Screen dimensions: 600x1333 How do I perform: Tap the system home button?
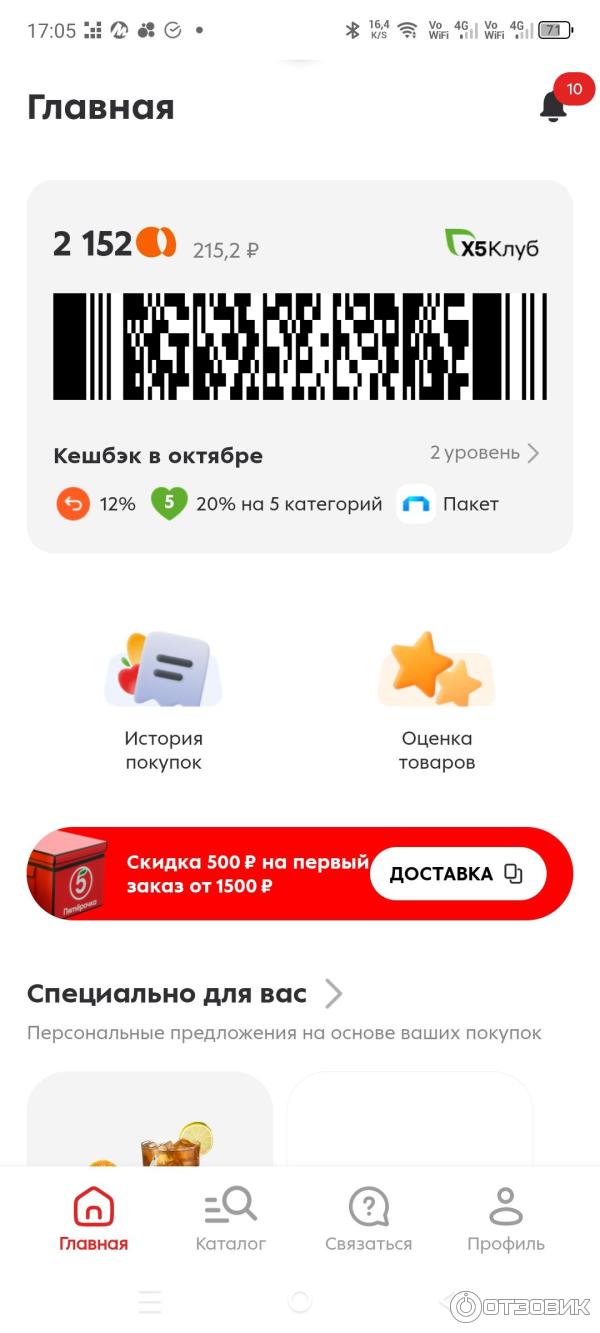click(299, 1302)
